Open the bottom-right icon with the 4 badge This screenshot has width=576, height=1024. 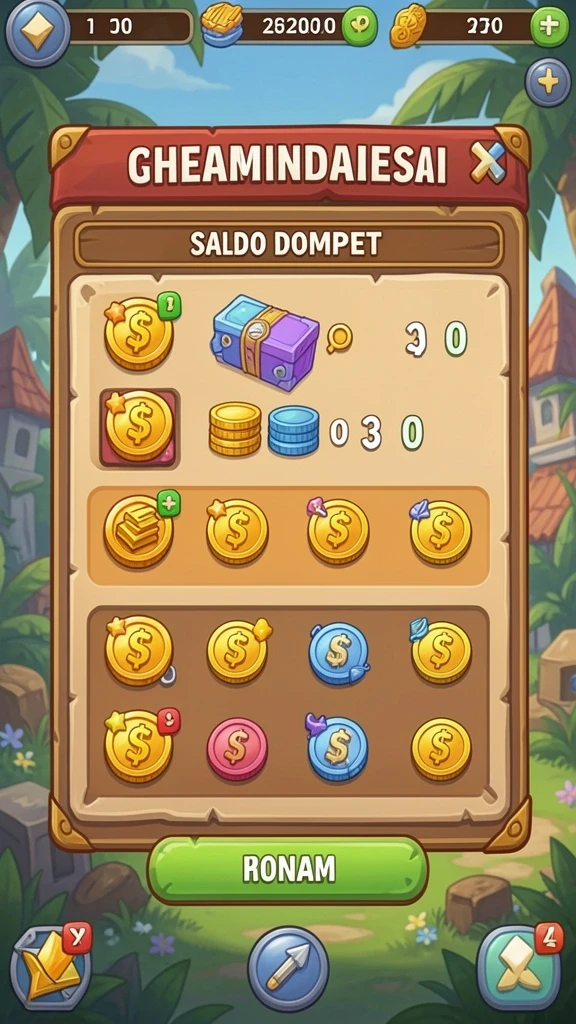click(521, 965)
